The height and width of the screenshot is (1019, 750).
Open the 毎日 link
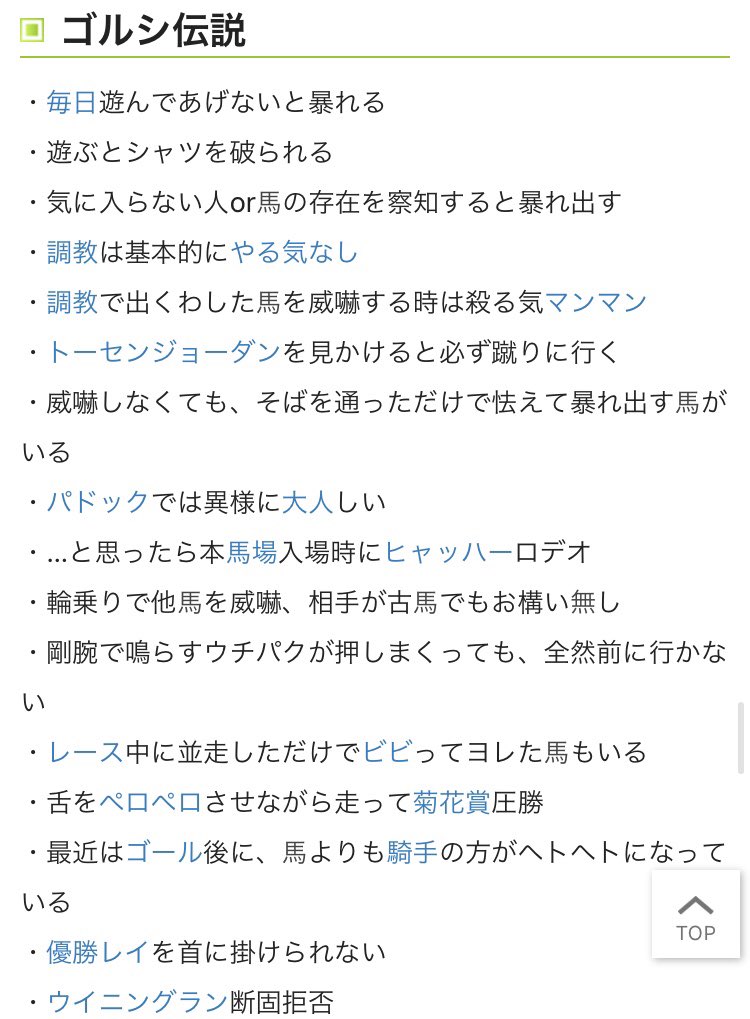tap(72, 102)
